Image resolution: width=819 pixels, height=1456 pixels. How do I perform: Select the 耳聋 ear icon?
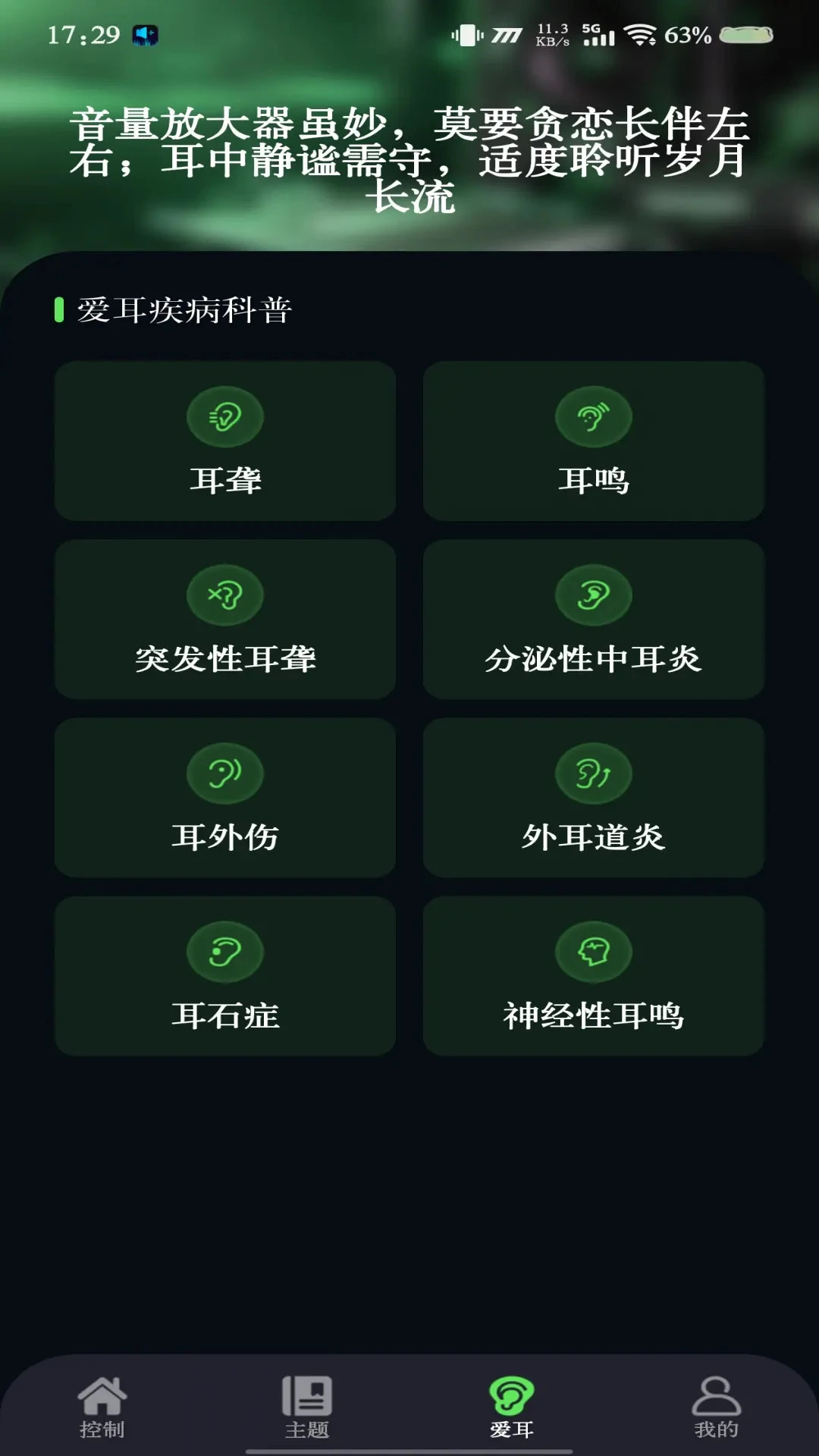pos(225,416)
